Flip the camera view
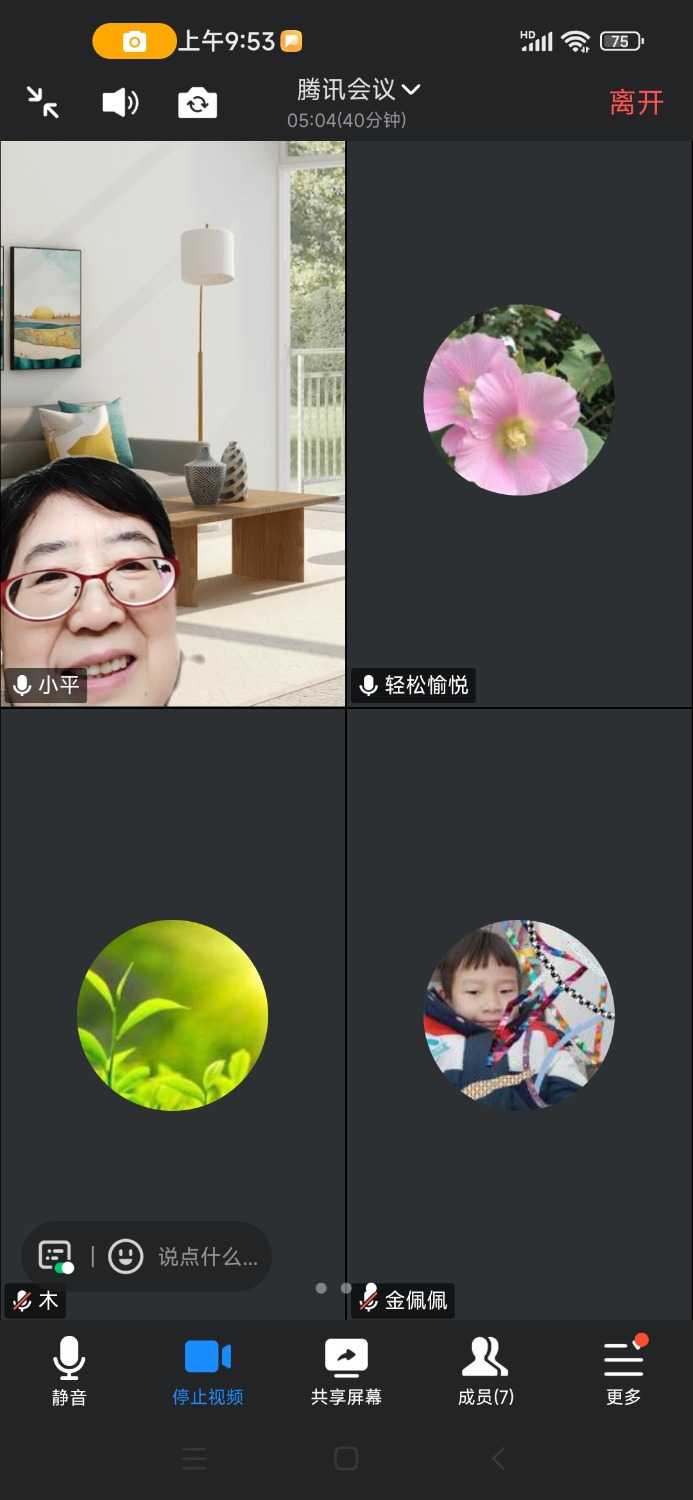Image resolution: width=693 pixels, height=1500 pixels. pos(197,102)
